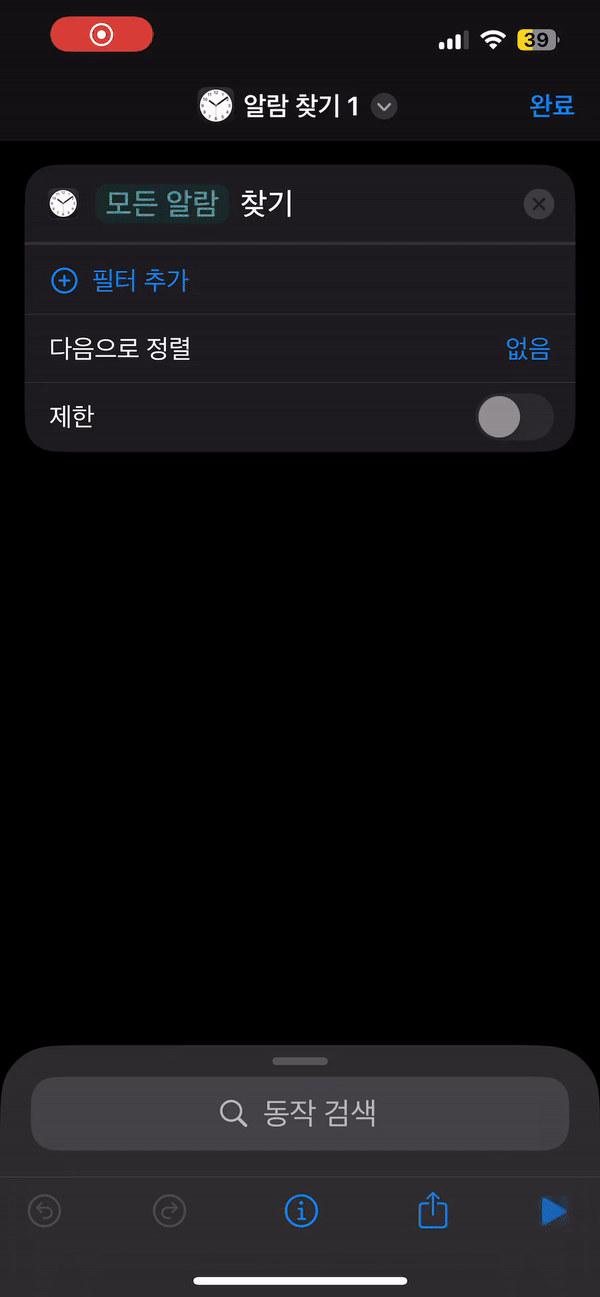Screen dimensions: 600x1297
Task: Select the 모든 알람 parameter chip
Action: click(x=162, y=204)
